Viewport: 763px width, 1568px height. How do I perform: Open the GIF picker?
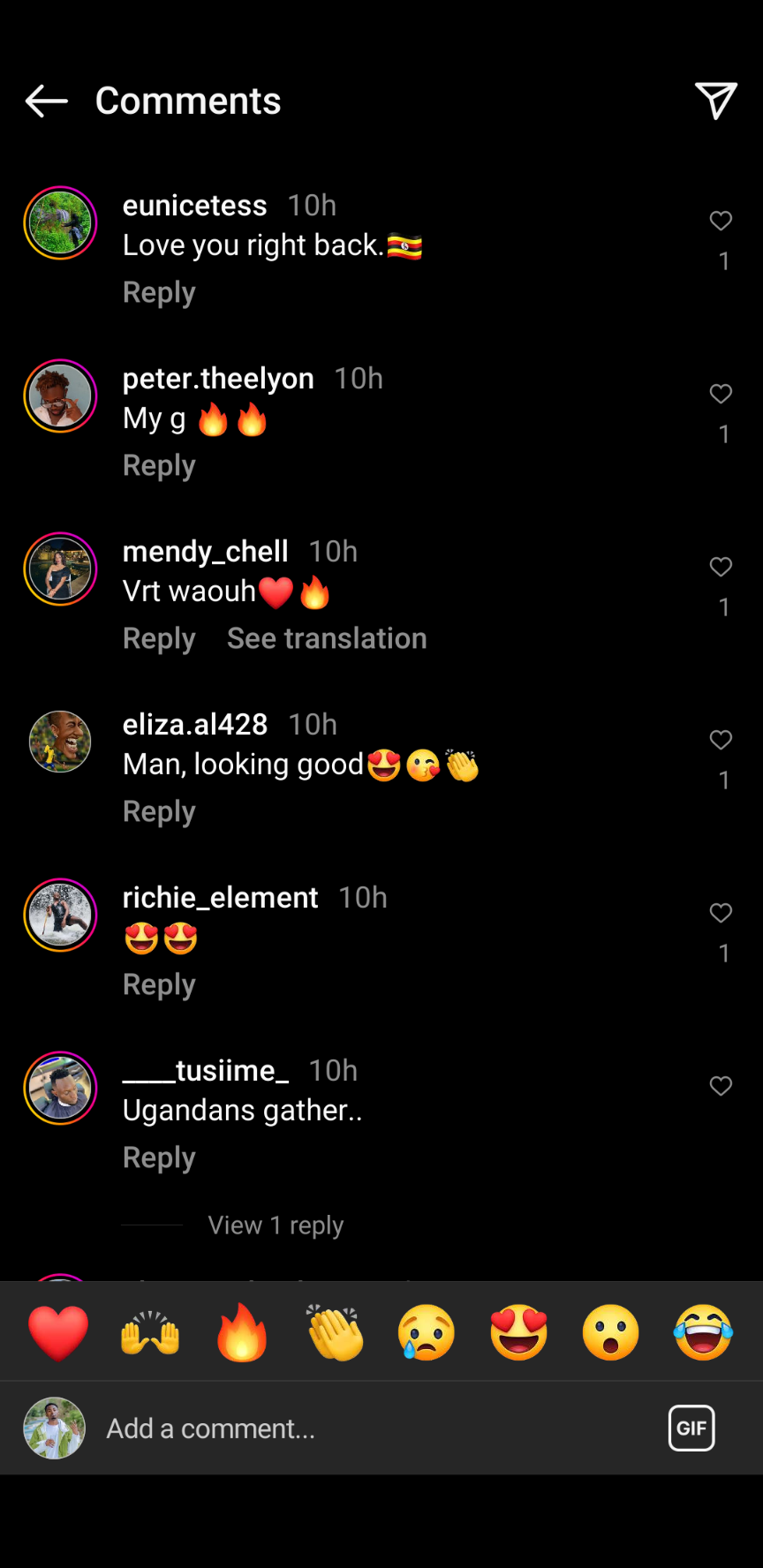(x=691, y=1428)
